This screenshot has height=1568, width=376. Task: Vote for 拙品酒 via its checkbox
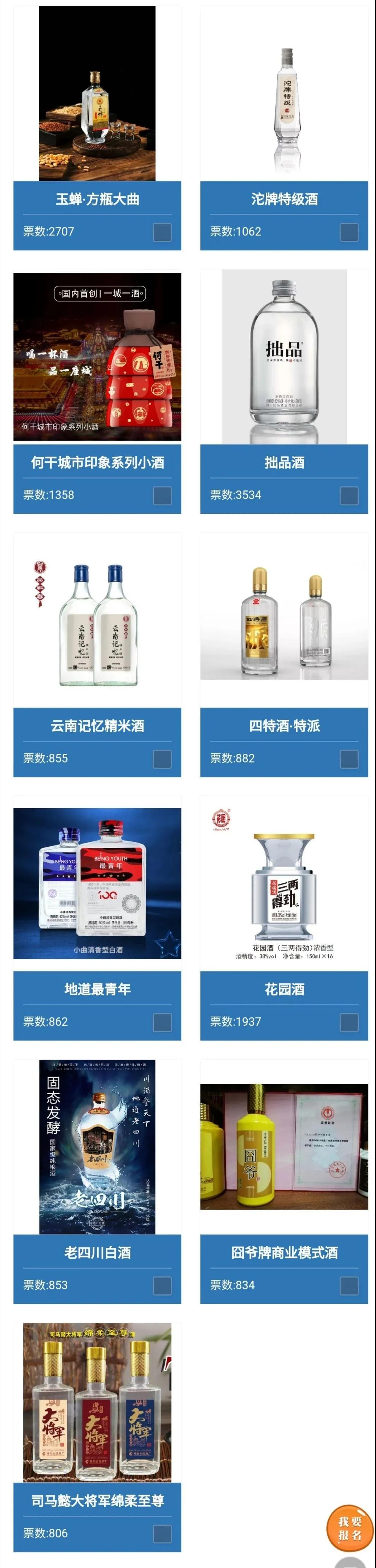click(348, 495)
